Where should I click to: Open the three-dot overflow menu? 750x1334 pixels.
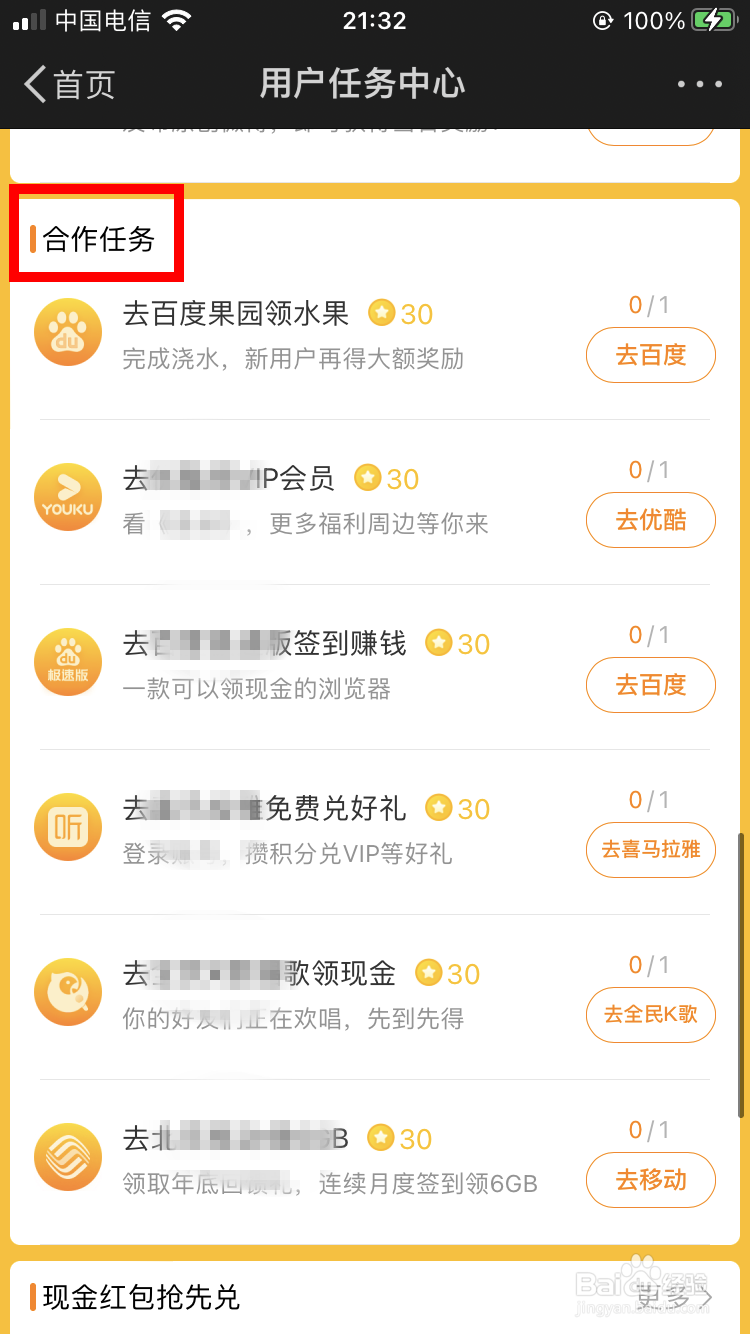[700, 84]
